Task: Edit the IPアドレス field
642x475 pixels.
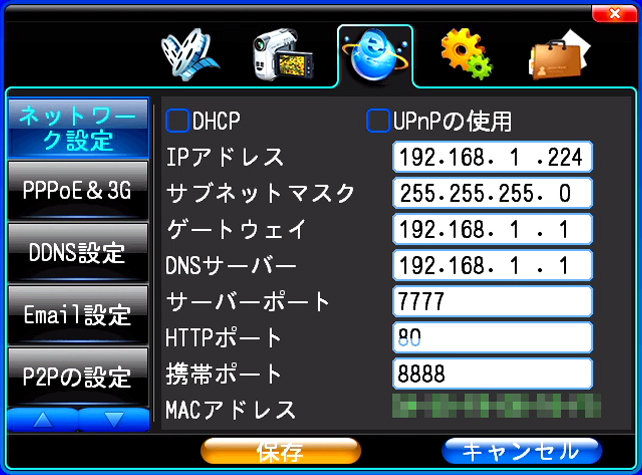Action: [492, 158]
